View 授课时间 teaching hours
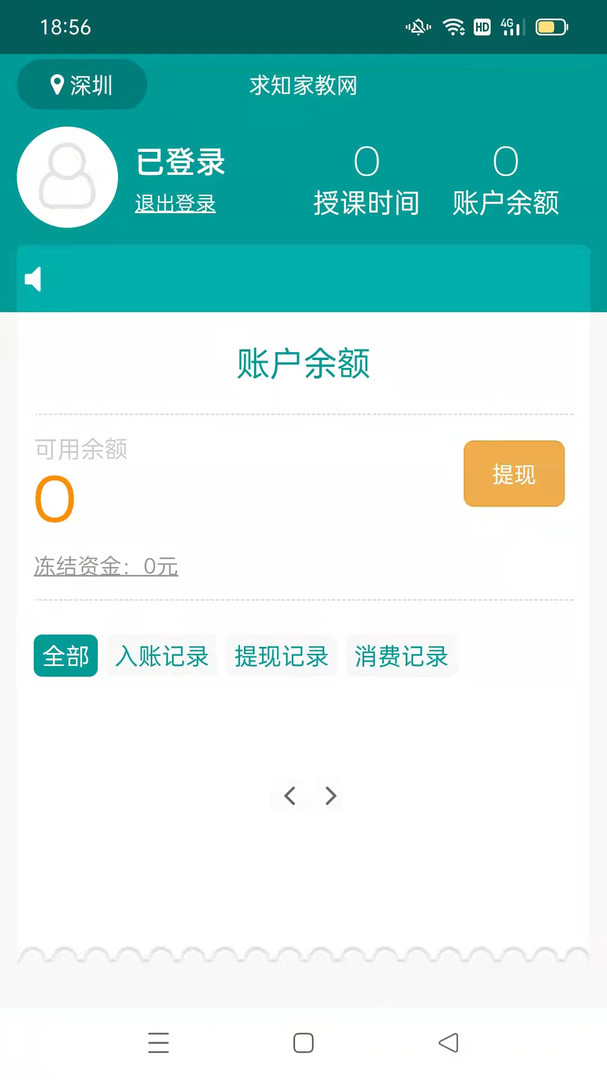Viewport: 607px width, 1080px height. pyautogui.click(x=366, y=182)
